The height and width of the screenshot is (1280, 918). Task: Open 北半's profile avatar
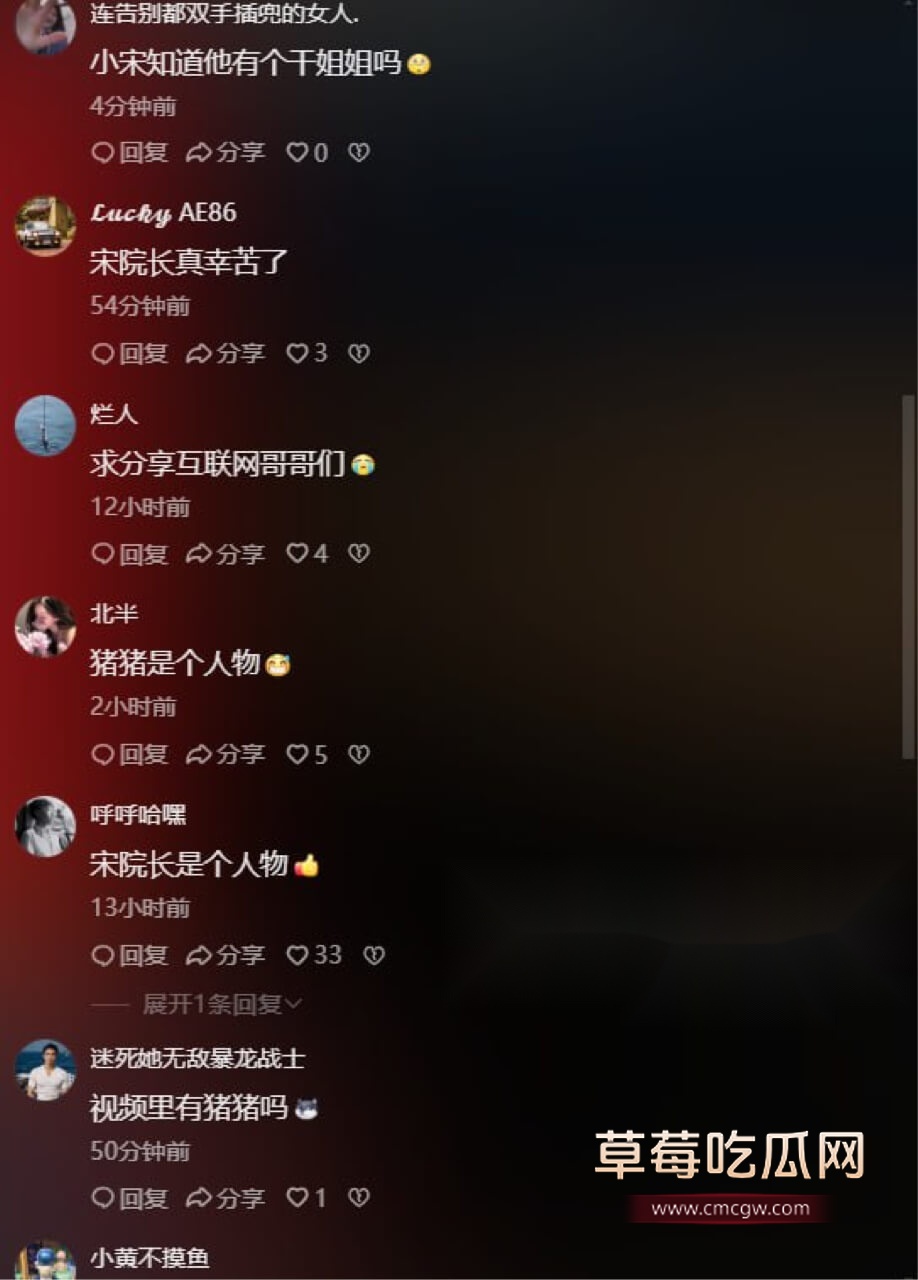pyautogui.click(x=45, y=627)
